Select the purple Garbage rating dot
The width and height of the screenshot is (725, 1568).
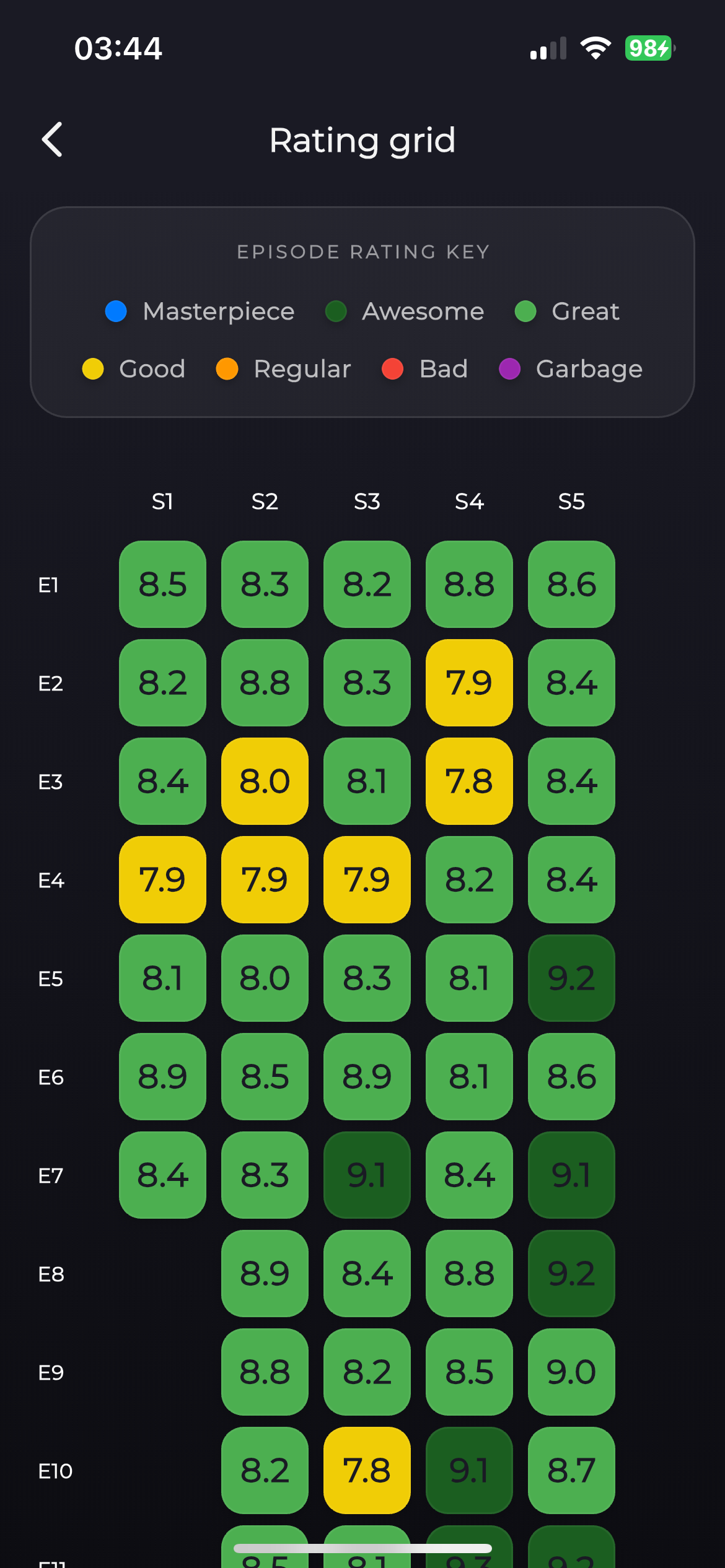click(x=510, y=368)
